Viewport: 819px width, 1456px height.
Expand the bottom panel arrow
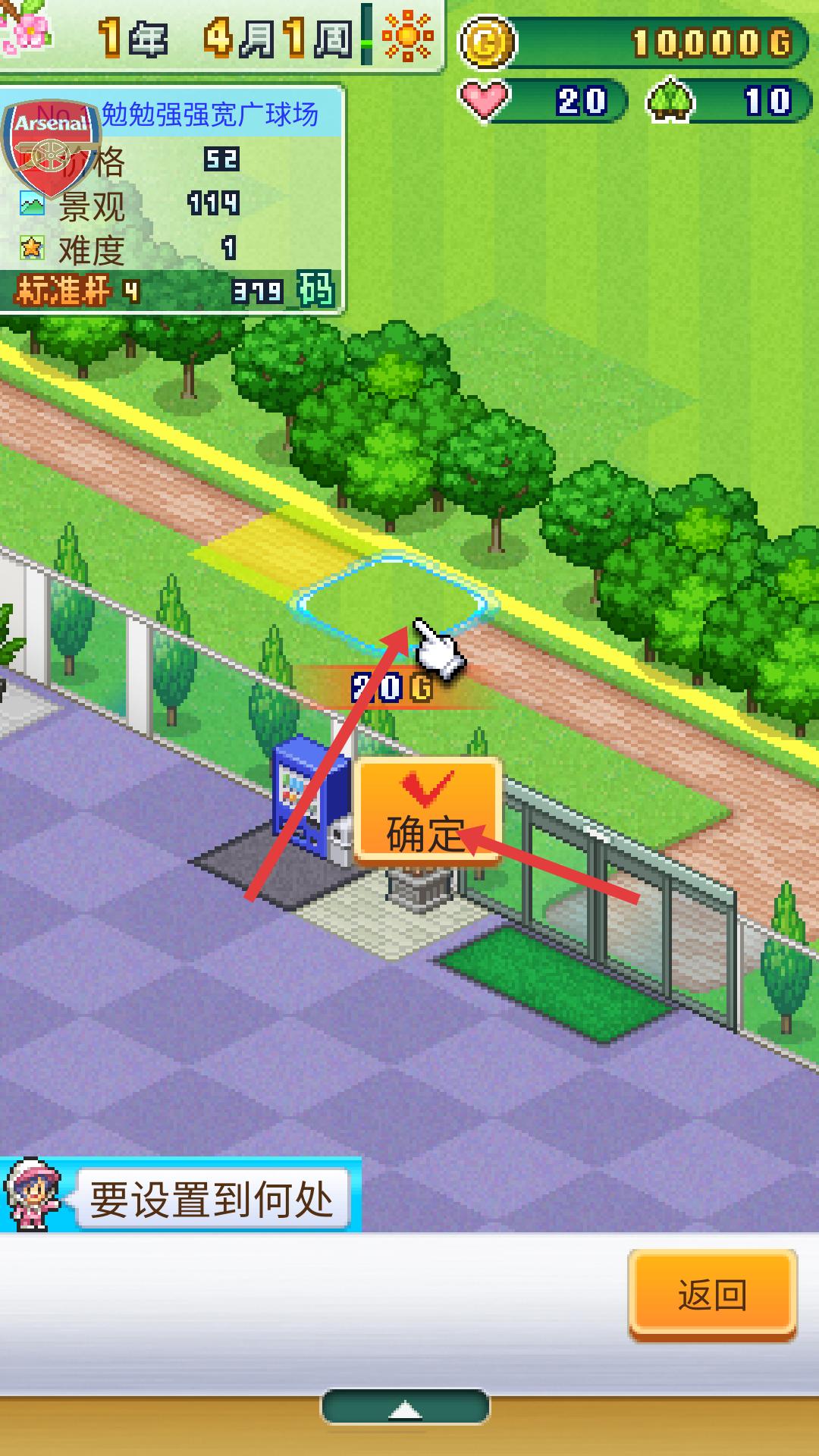pyautogui.click(x=406, y=1408)
